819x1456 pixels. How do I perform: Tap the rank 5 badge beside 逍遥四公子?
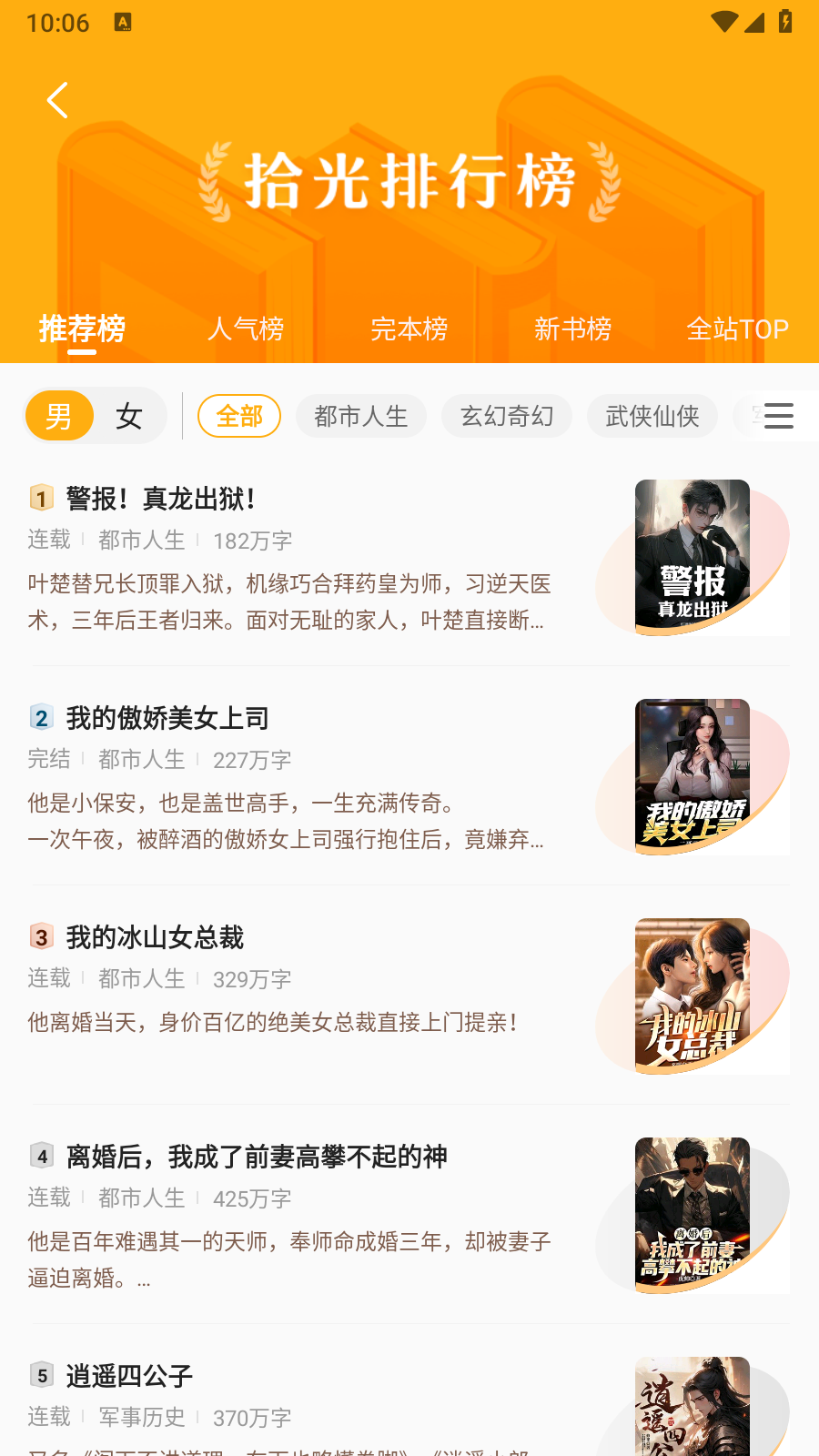(x=40, y=1376)
